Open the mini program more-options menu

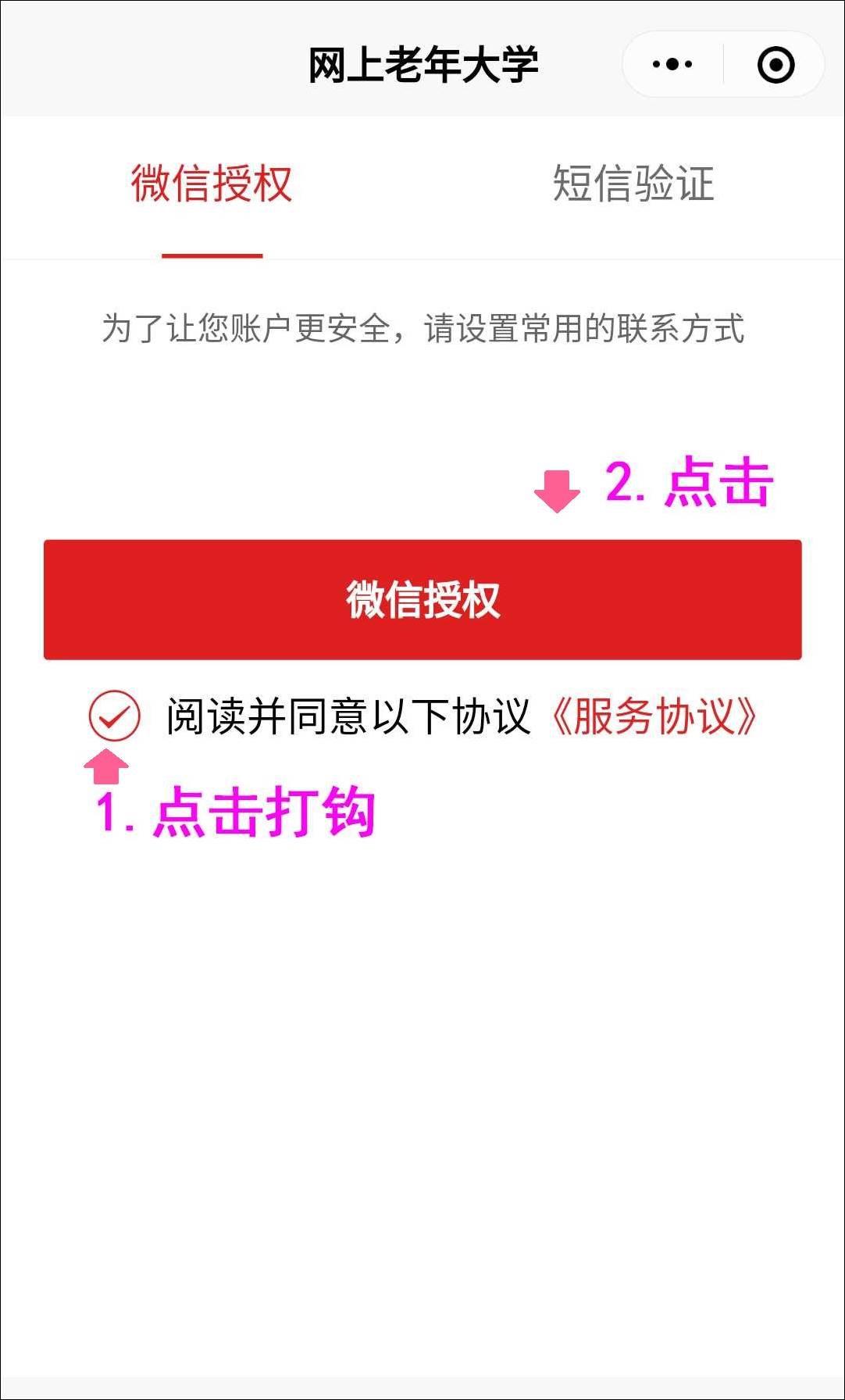pos(672,64)
